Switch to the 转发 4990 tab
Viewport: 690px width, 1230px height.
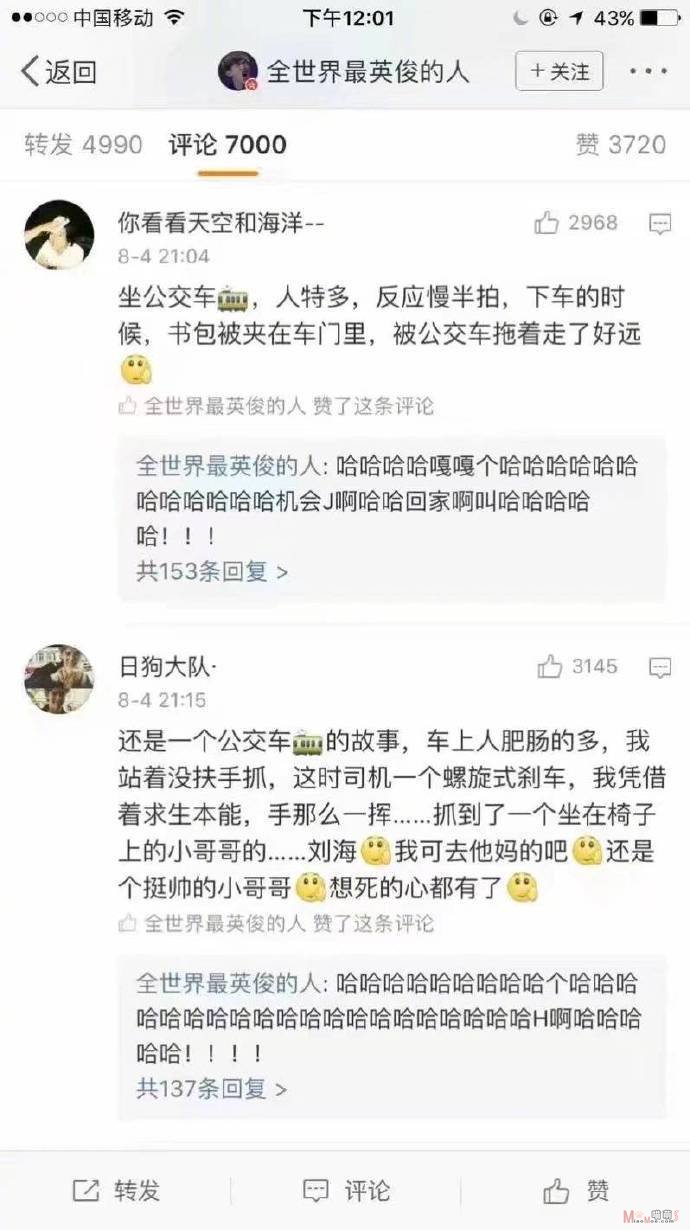83,145
